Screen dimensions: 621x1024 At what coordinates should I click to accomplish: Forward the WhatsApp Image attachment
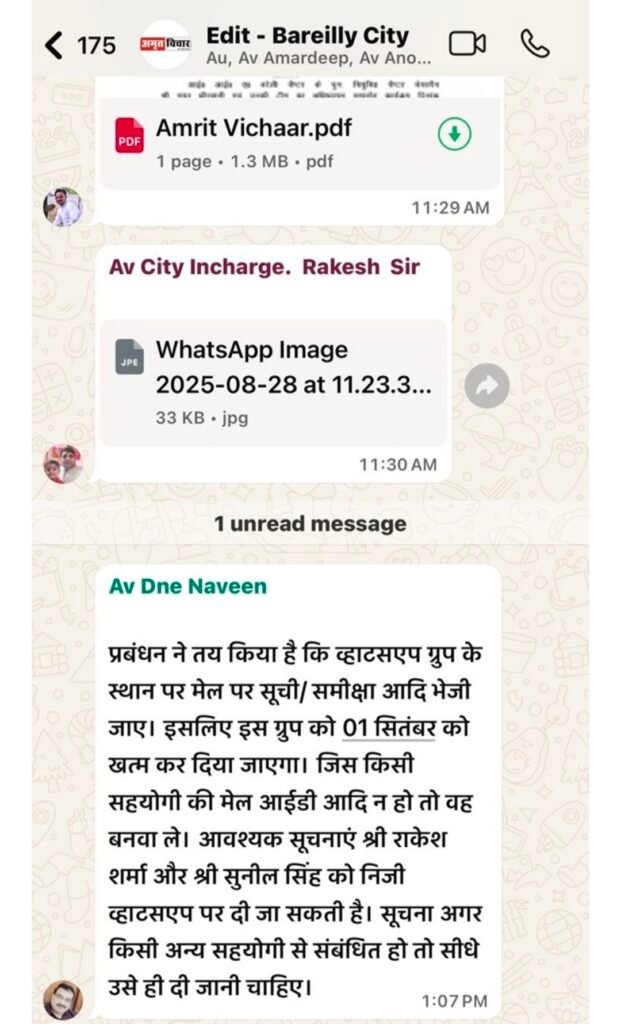coord(487,387)
